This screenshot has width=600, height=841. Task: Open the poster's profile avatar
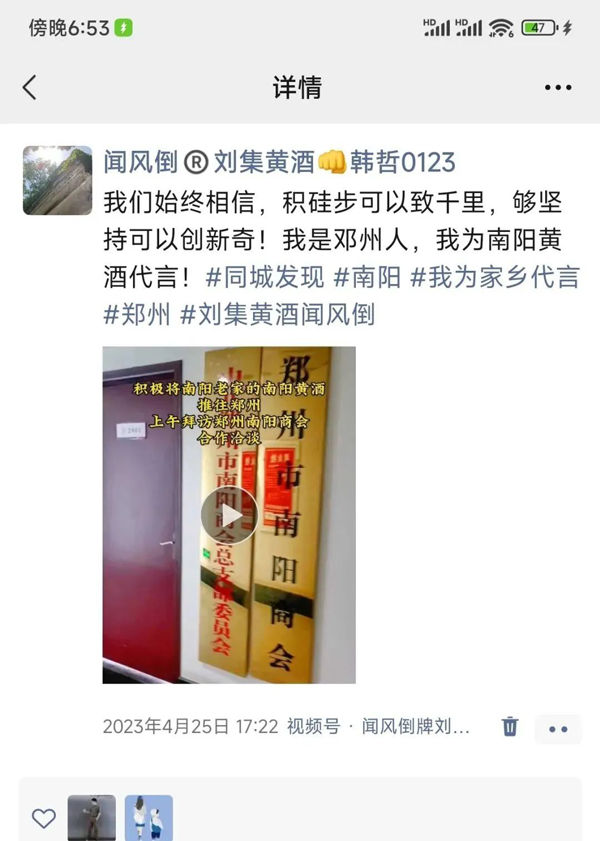(58, 181)
